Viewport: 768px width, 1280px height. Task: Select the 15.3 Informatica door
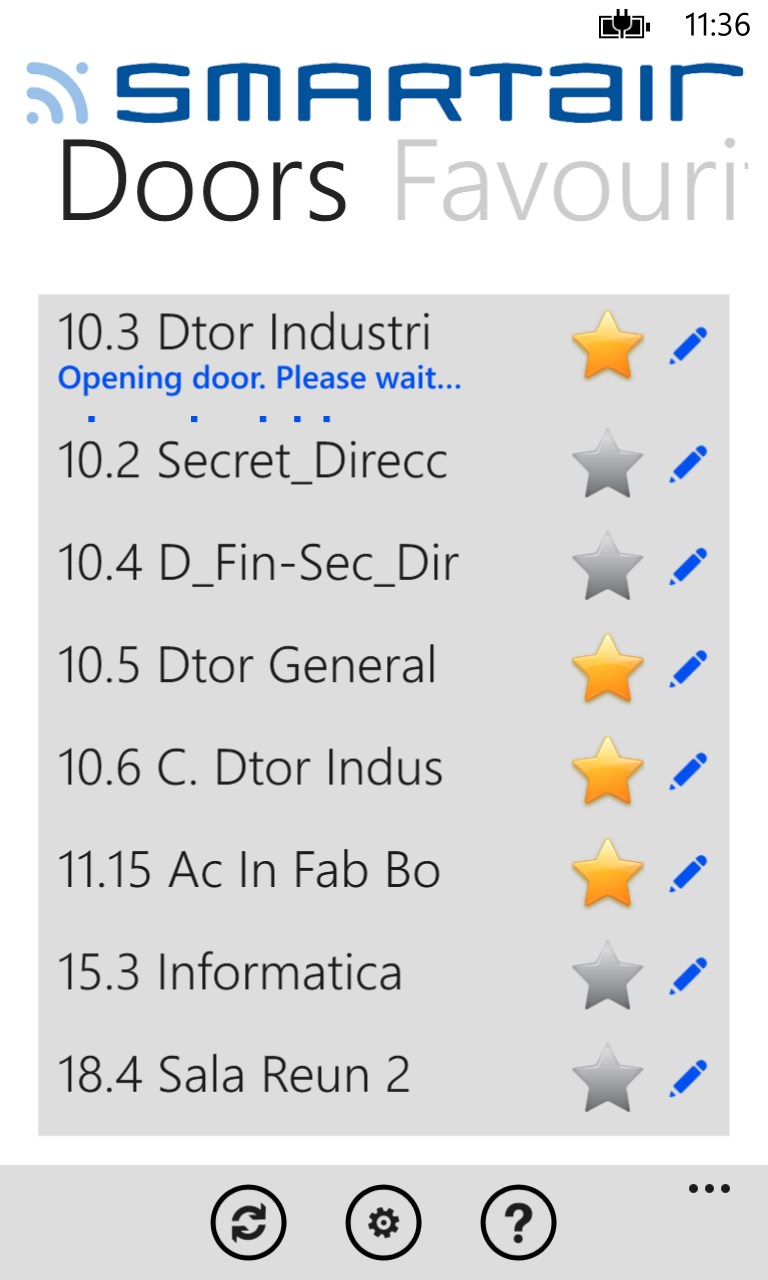229,973
